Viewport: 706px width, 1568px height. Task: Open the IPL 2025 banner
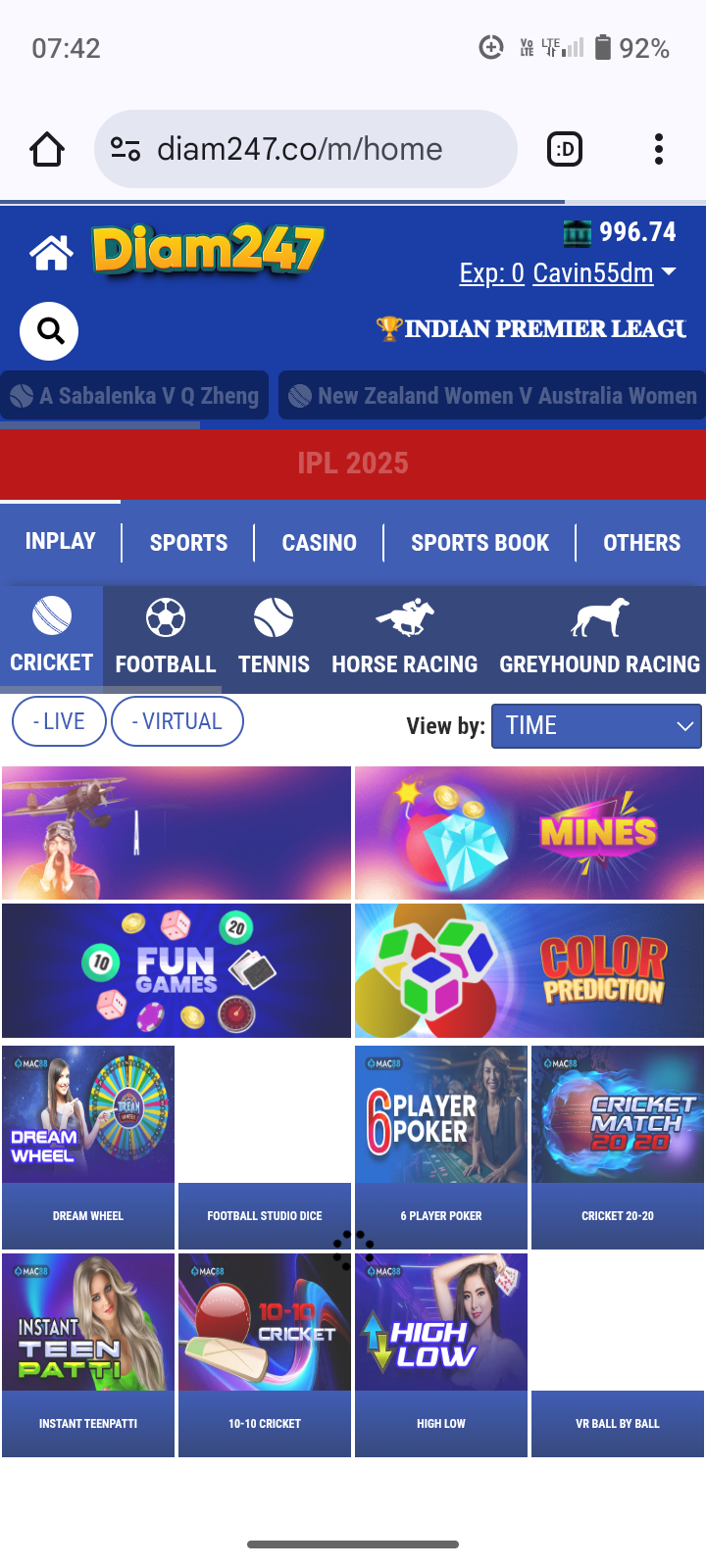coord(353,464)
